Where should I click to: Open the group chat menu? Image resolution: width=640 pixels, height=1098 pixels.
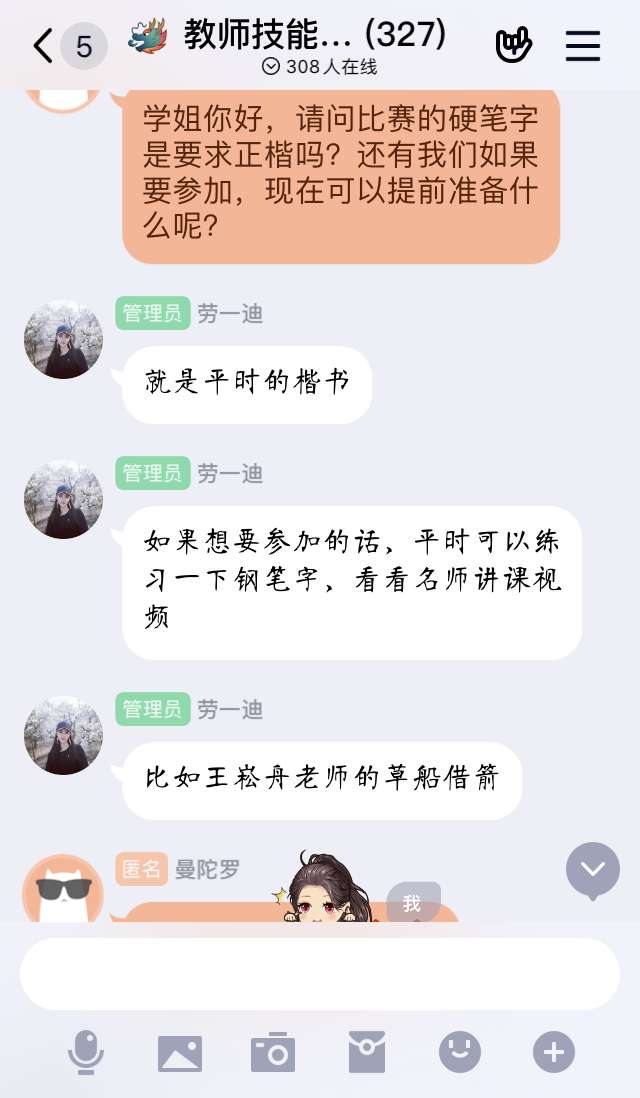point(583,46)
